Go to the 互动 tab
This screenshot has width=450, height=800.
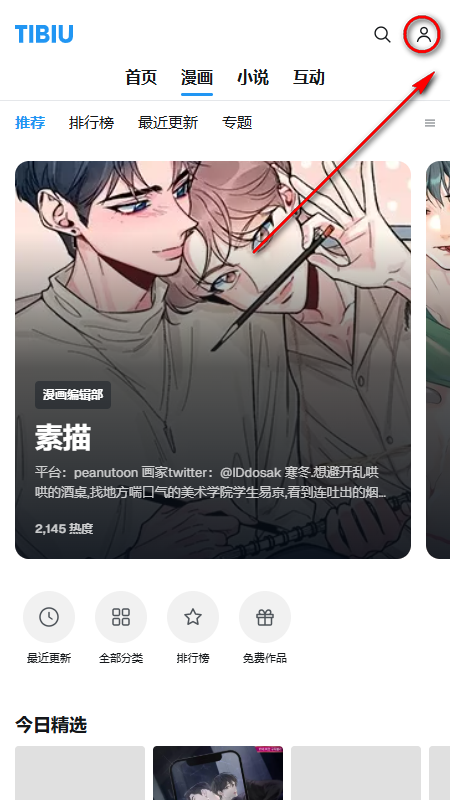(x=309, y=78)
